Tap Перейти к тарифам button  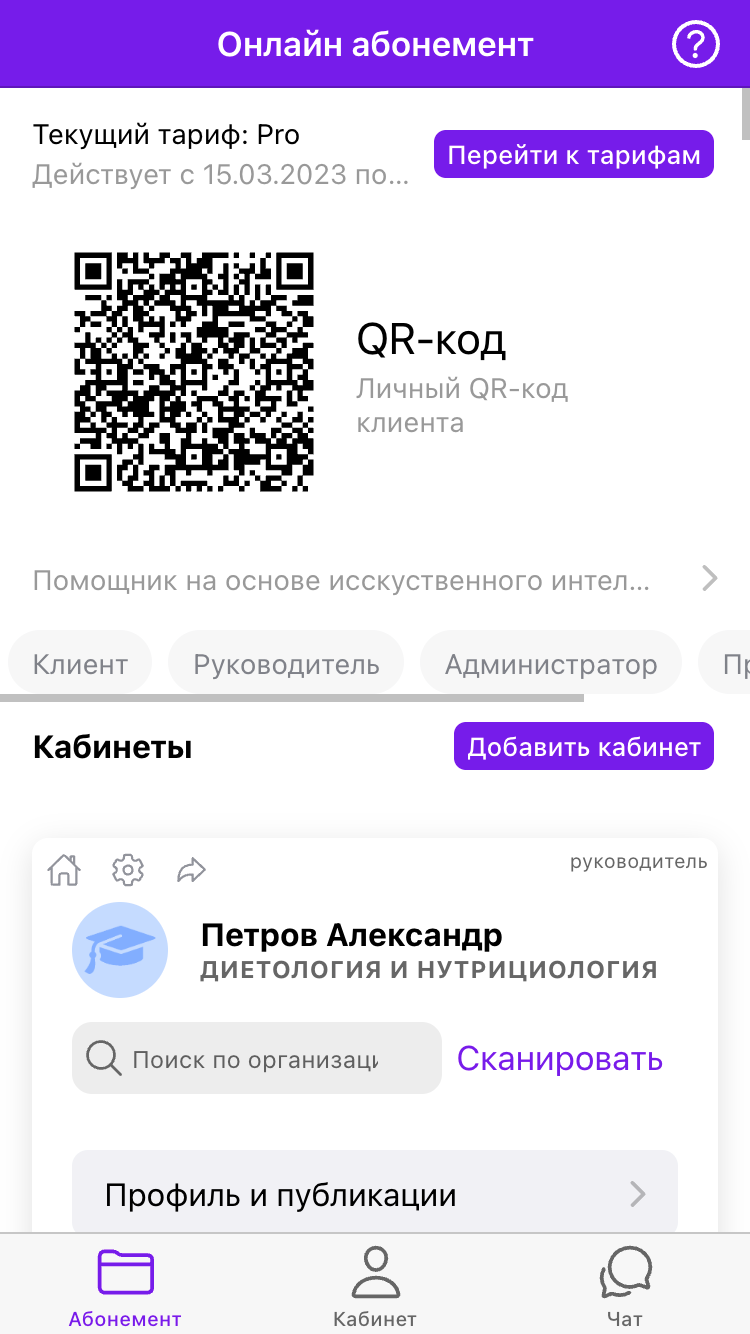(x=574, y=155)
